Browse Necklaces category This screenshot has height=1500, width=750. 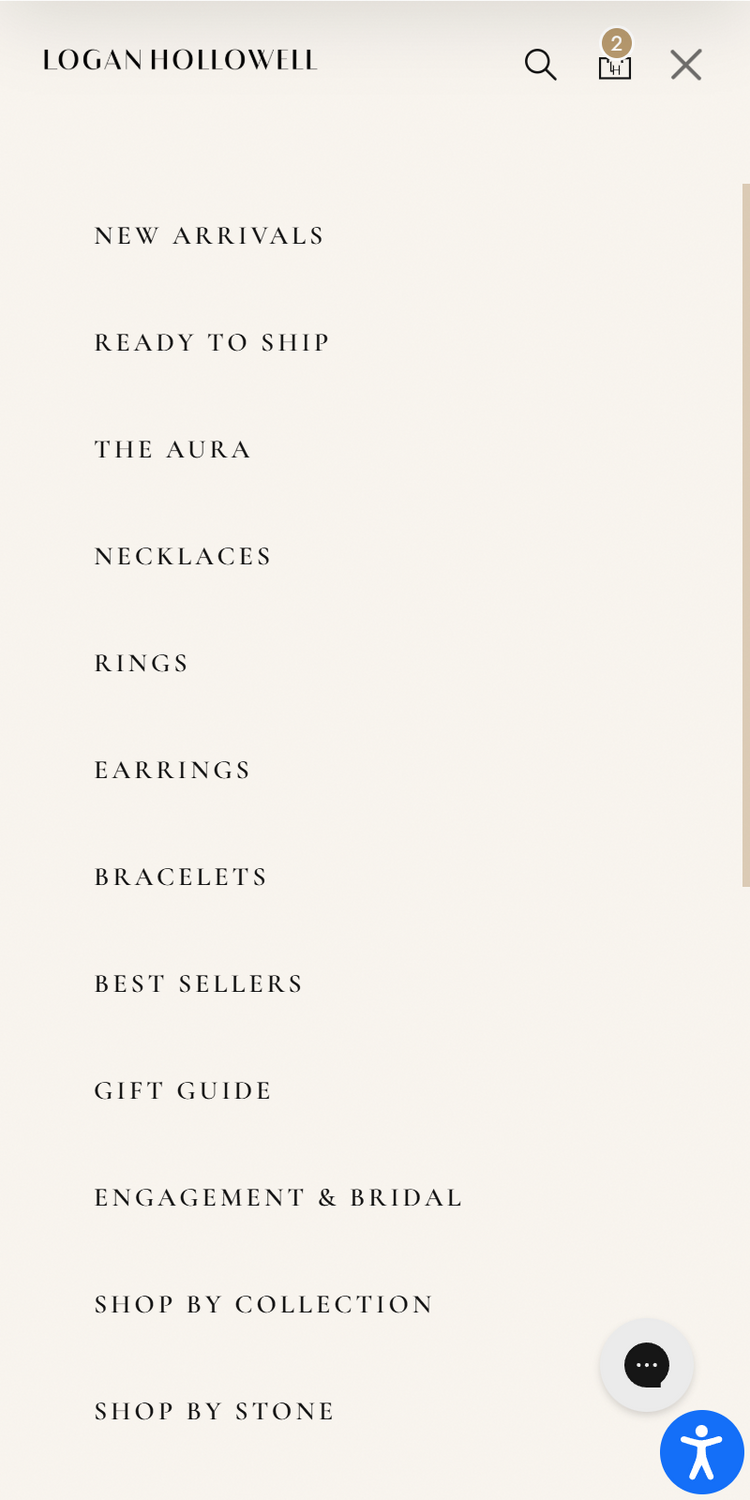(x=183, y=557)
